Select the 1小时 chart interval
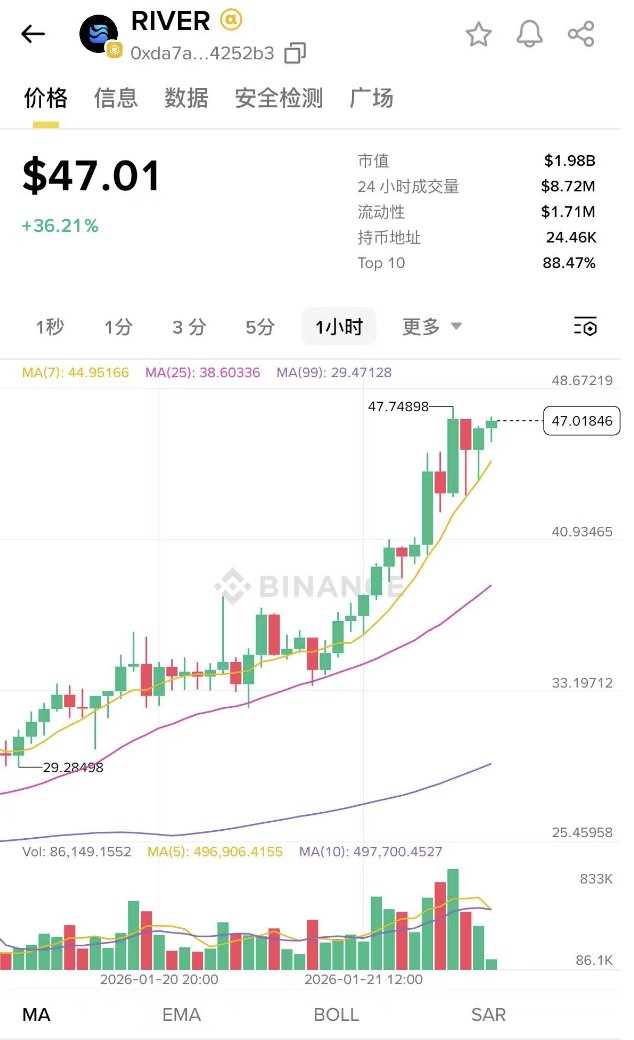The width and height of the screenshot is (634, 1040). [x=339, y=327]
